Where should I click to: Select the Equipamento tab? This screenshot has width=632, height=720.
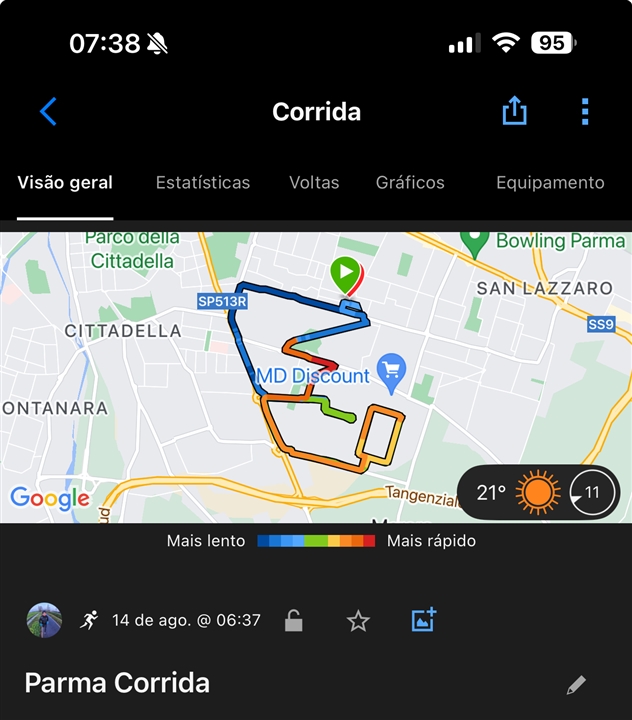click(550, 183)
